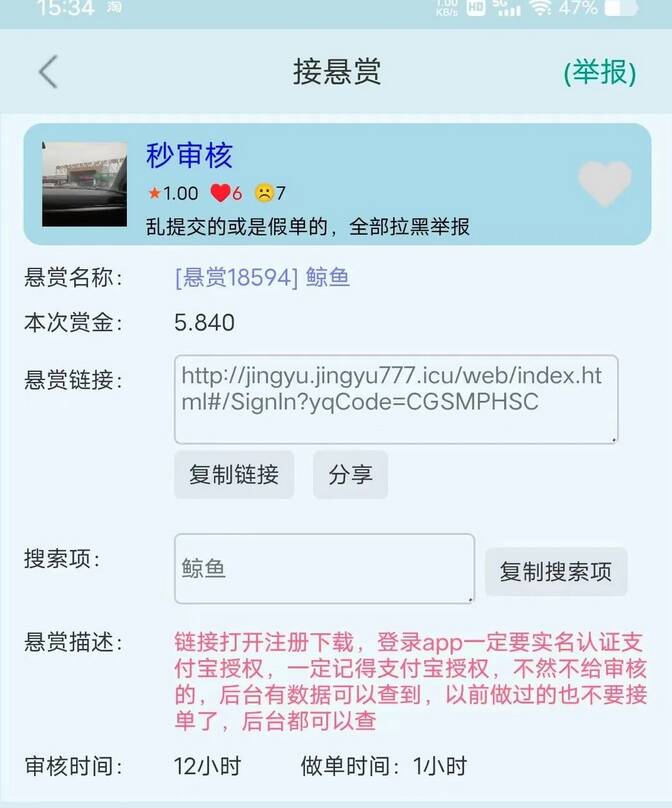672x808 pixels.
Task: Tap the 悬赏链接 URL text box
Action: (x=396, y=398)
